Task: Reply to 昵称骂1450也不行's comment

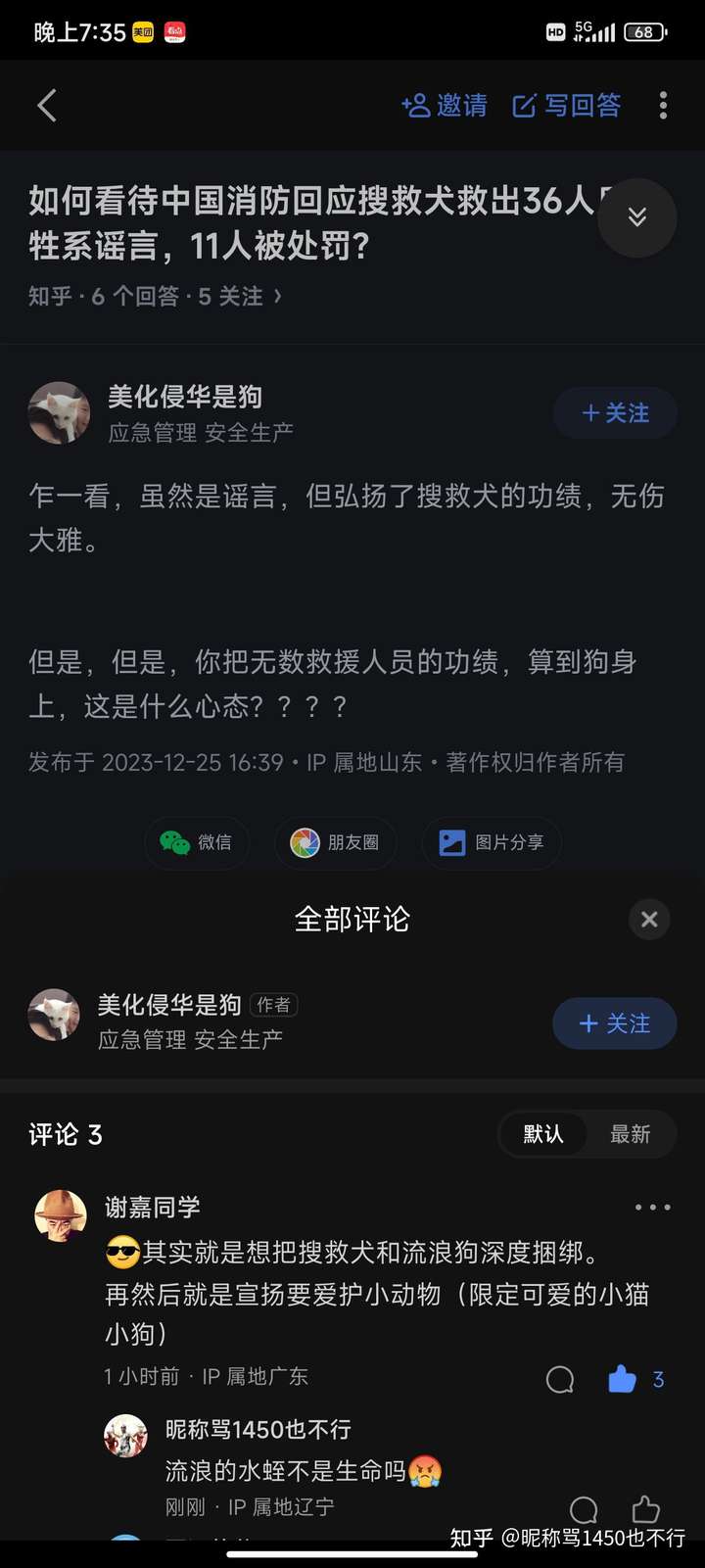Action: click(x=584, y=1509)
